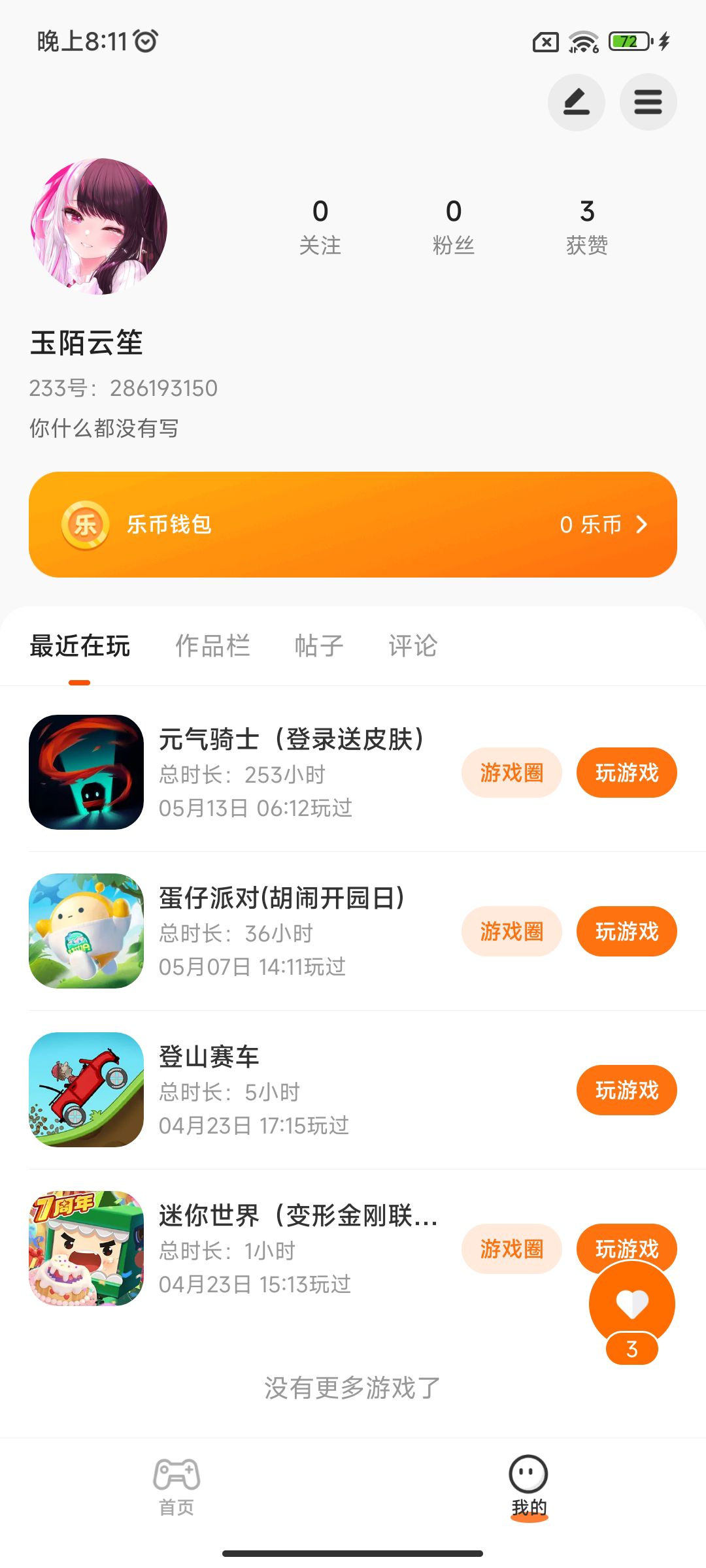This screenshot has width=706, height=1568.
Task: Tap 玩游戏 for 登山赛车
Action: click(x=626, y=1090)
